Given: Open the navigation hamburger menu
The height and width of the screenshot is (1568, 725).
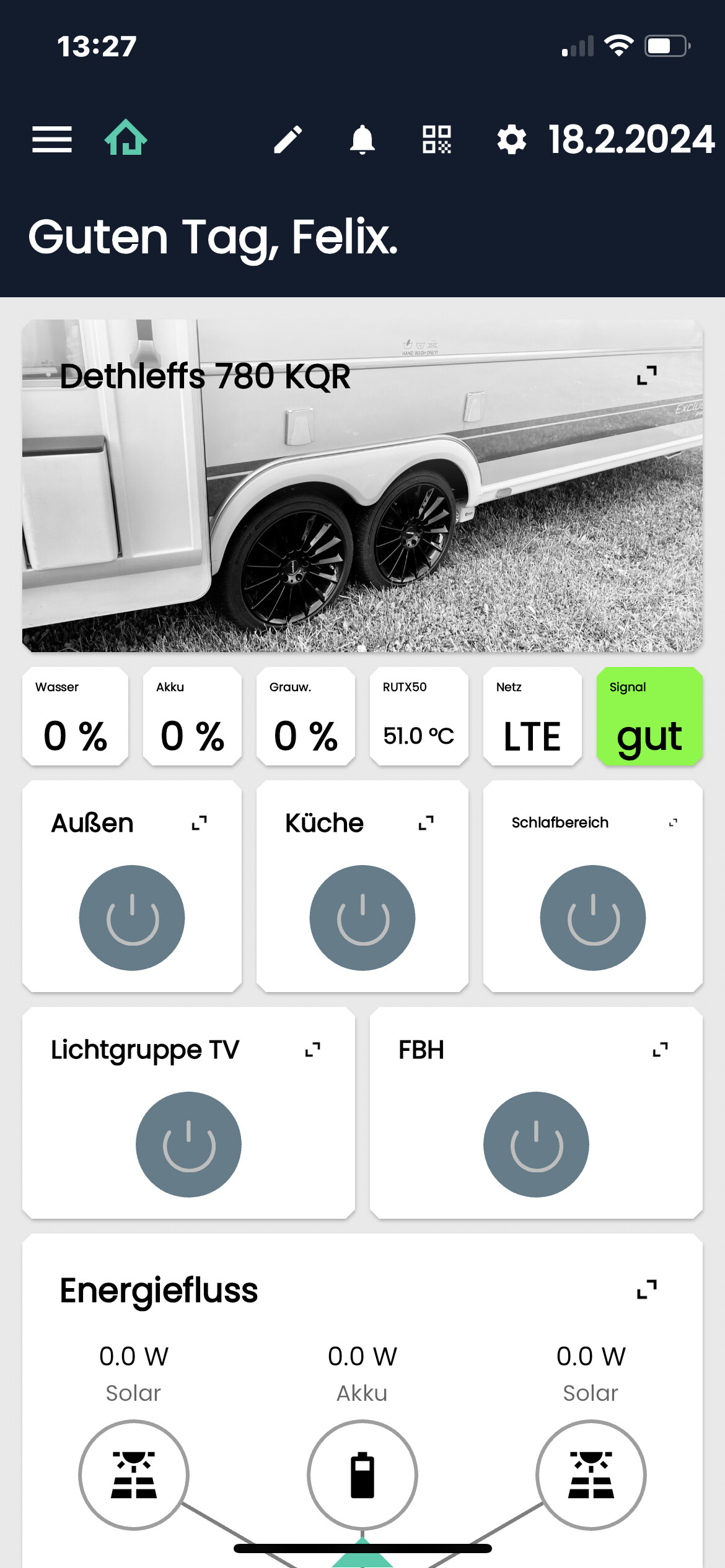Looking at the screenshot, I should pos(53,141).
